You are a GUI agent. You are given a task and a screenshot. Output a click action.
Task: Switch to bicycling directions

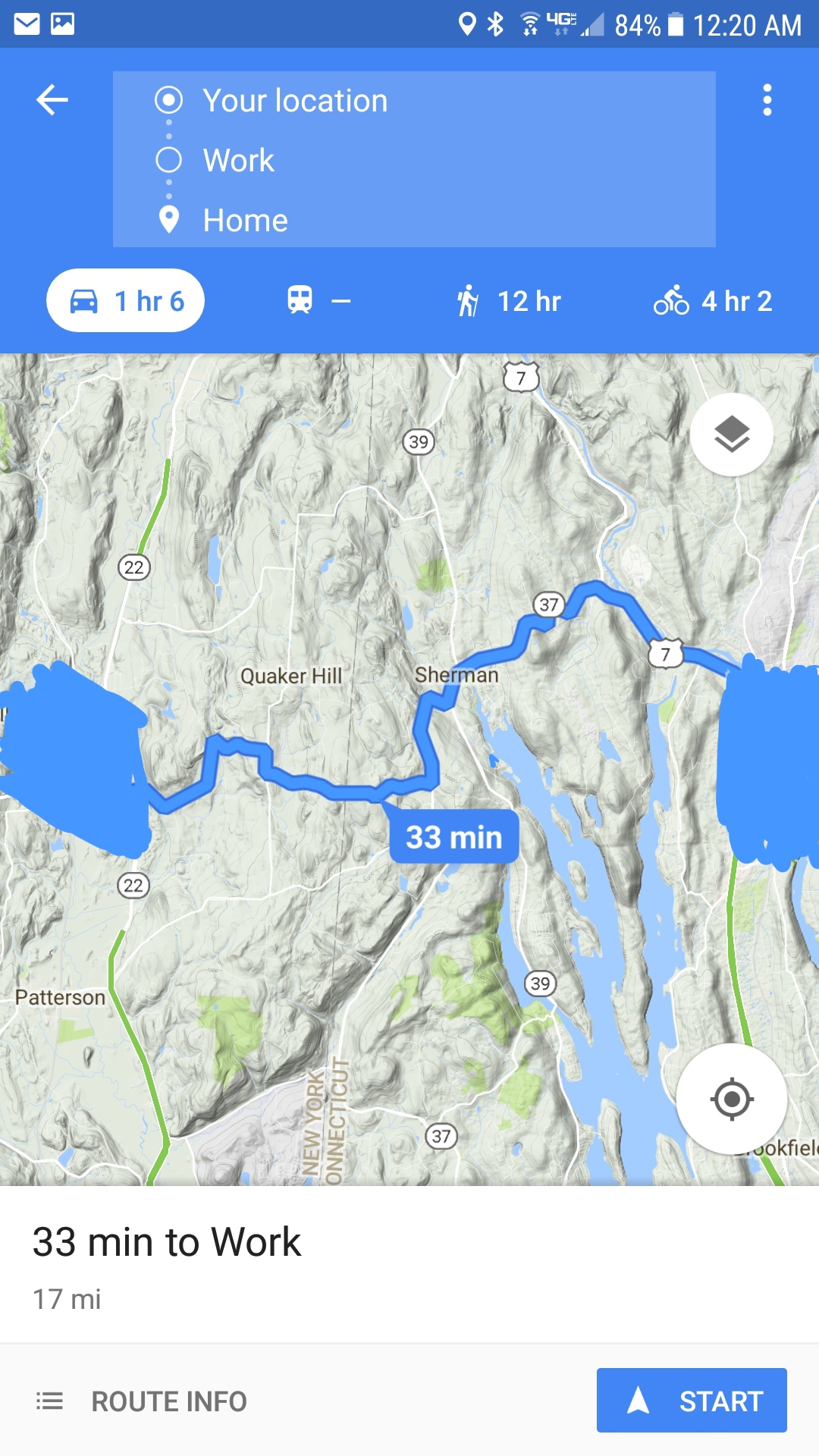pyautogui.click(x=712, y=301)
